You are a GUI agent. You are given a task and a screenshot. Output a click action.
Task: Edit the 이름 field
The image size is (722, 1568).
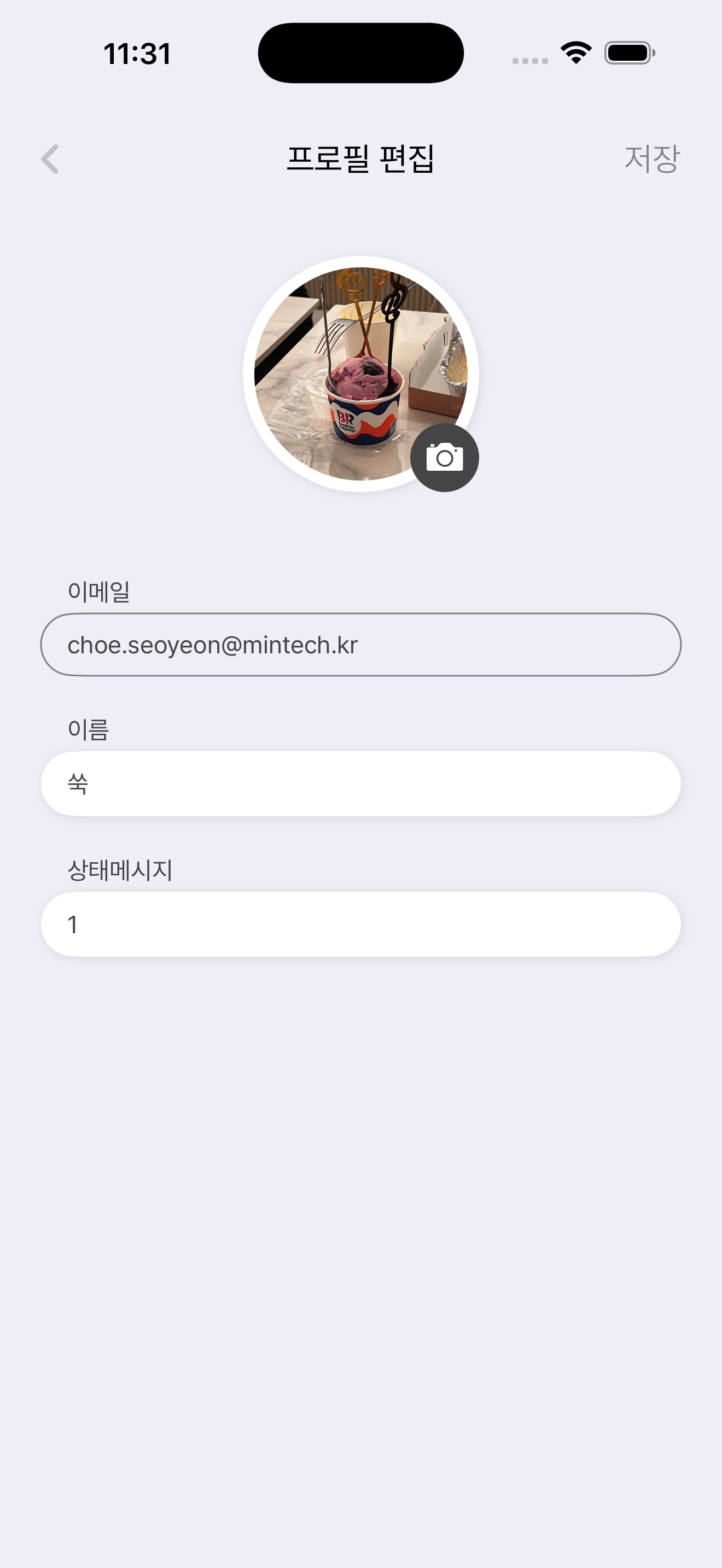click(x=360, y=783)
